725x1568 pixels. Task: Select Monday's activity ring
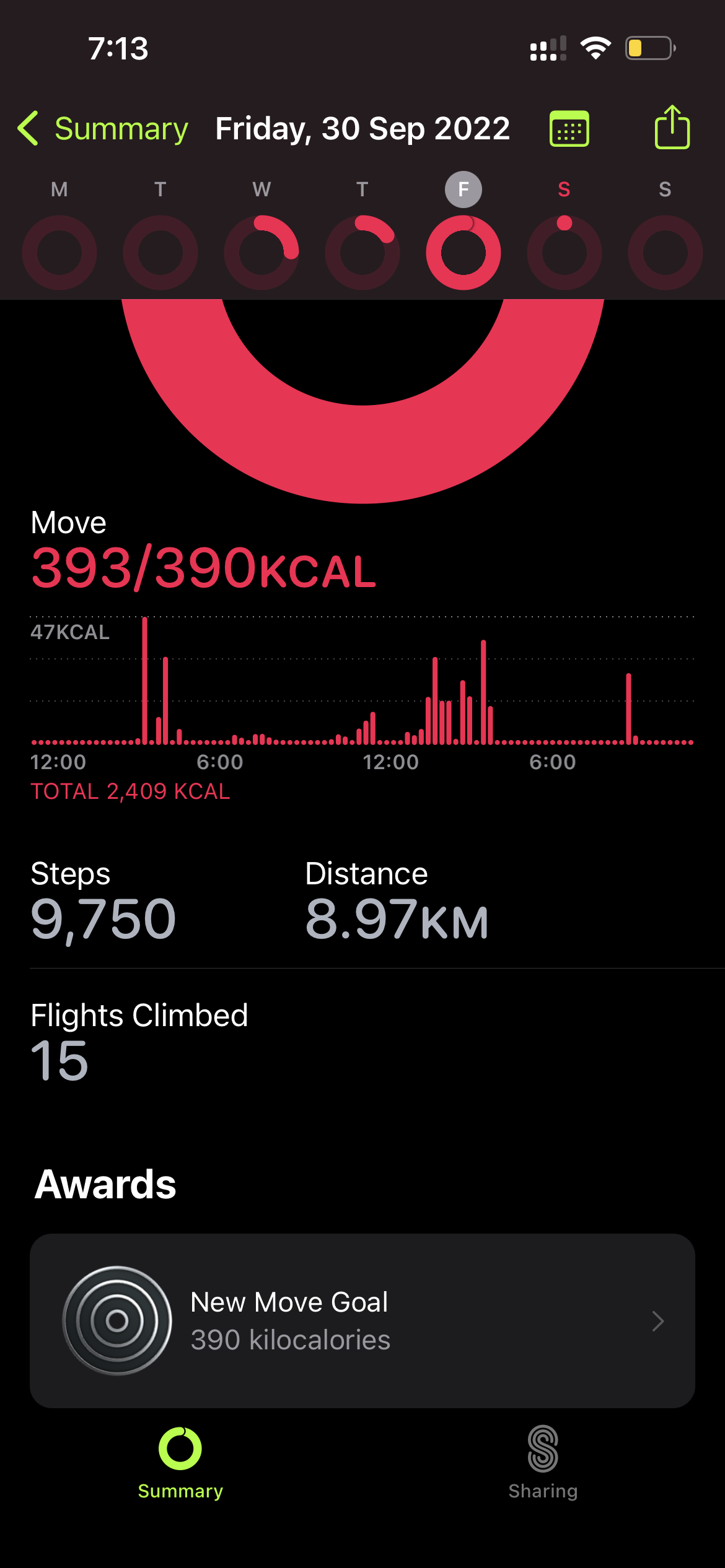(59, 251)
